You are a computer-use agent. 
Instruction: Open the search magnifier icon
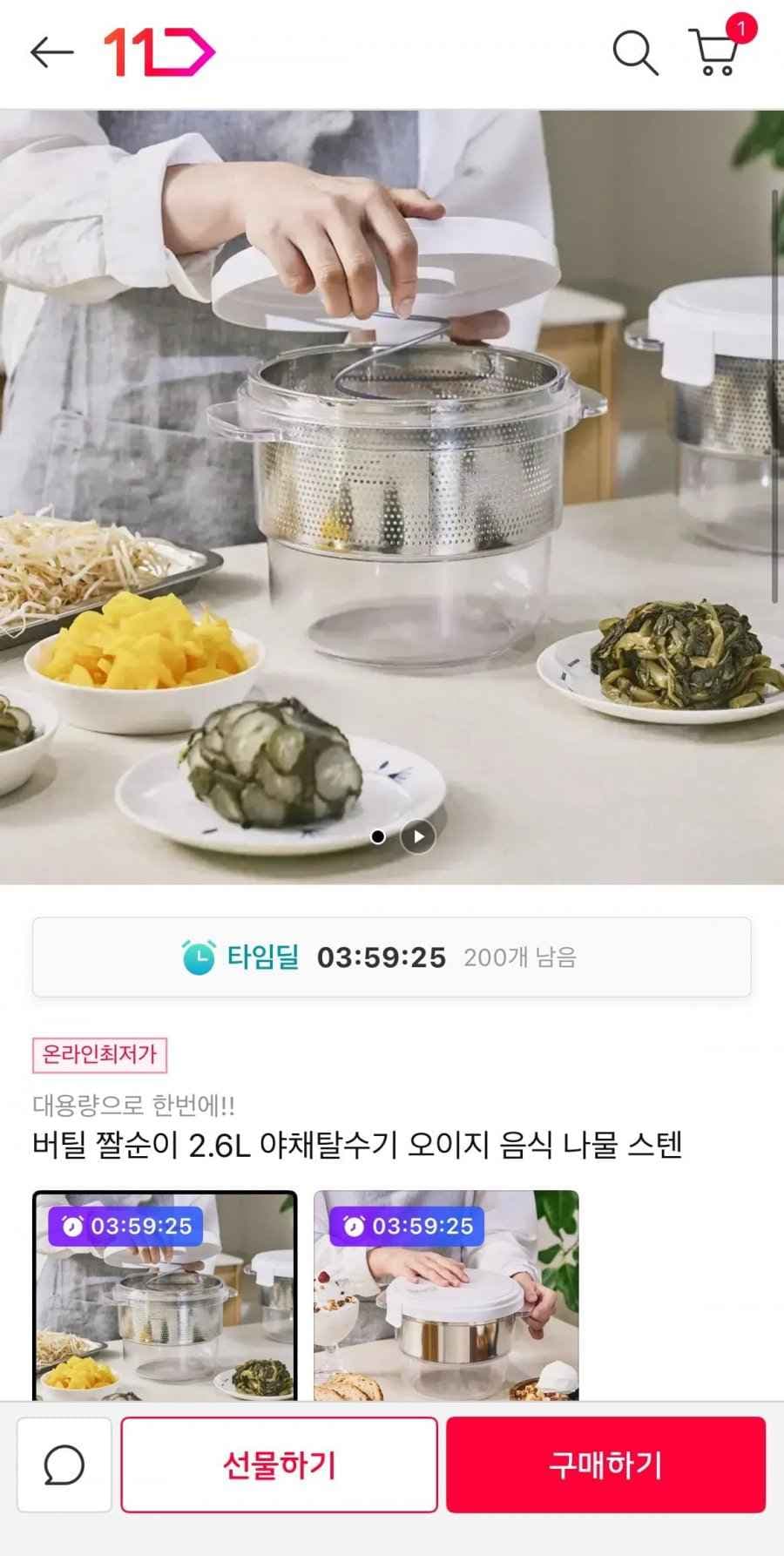coord(636,52)
